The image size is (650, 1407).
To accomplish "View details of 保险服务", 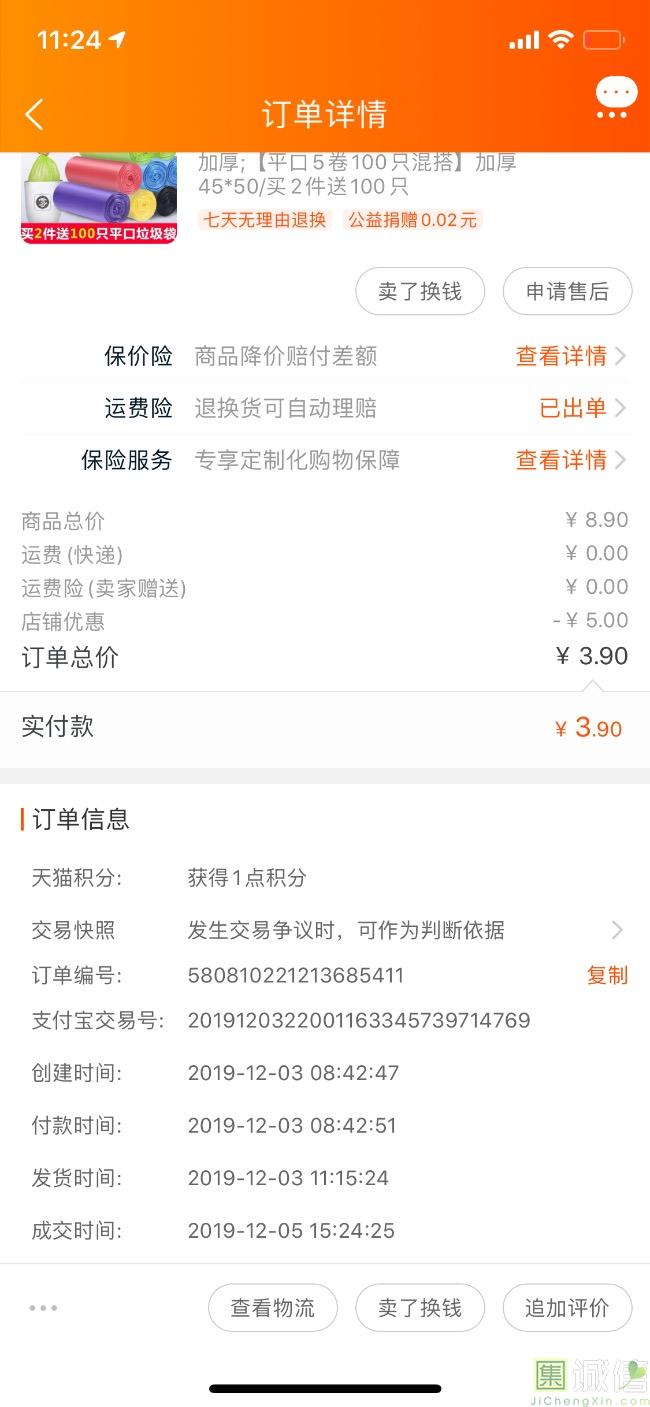I will pos(325,460).
